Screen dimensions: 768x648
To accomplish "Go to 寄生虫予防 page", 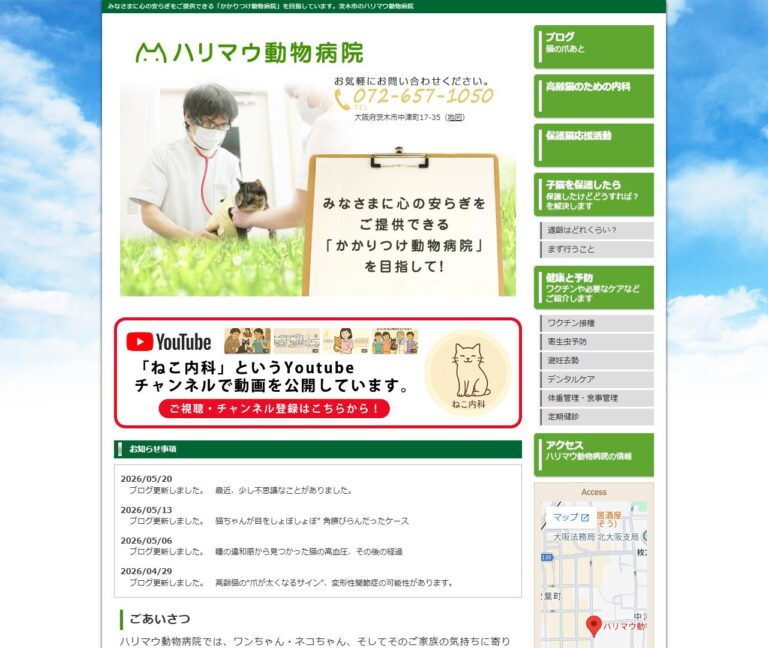I will (x=597, y=342).
